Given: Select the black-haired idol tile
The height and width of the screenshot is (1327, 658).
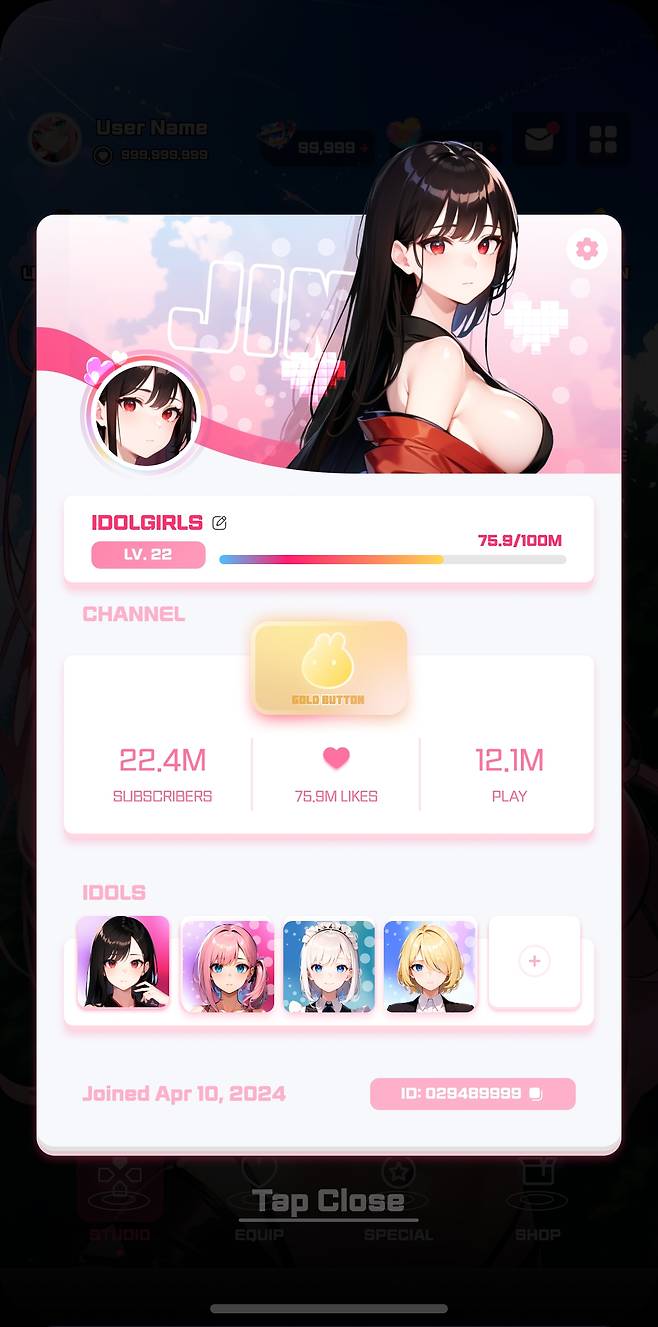Looking at the screenshot, I should 124,962.
